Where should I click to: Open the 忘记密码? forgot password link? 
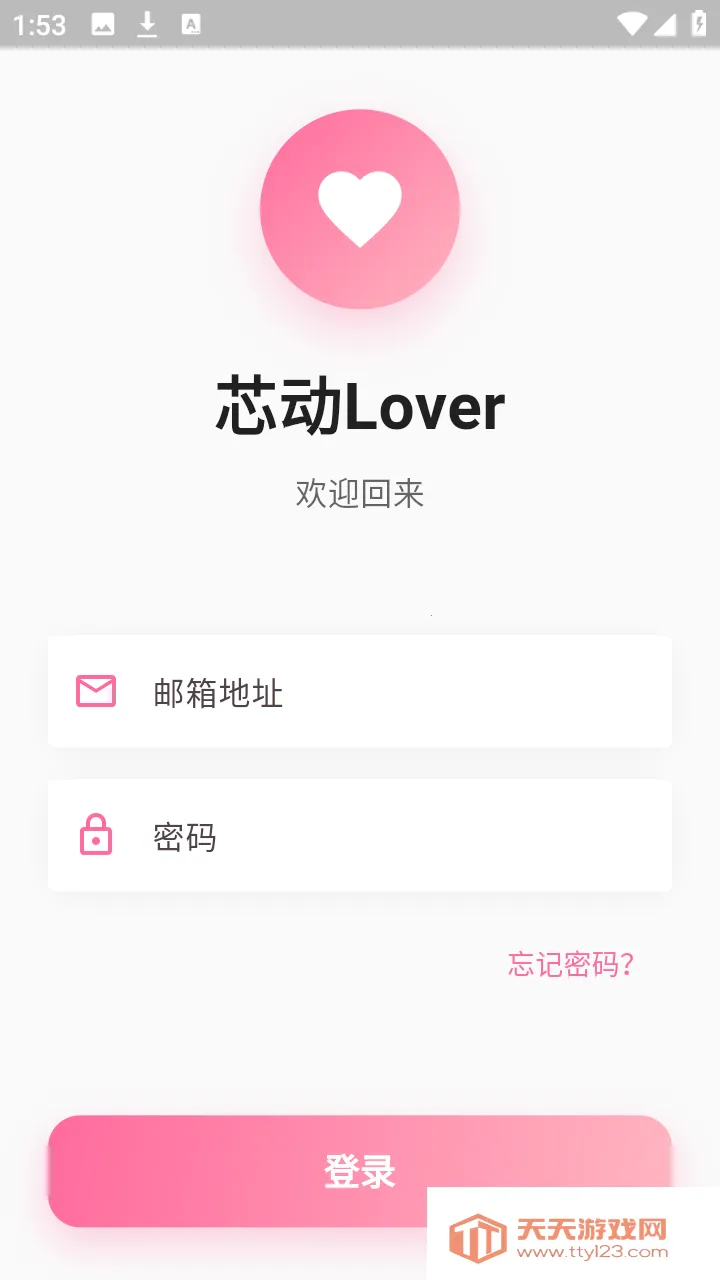(x=571, y=964)
